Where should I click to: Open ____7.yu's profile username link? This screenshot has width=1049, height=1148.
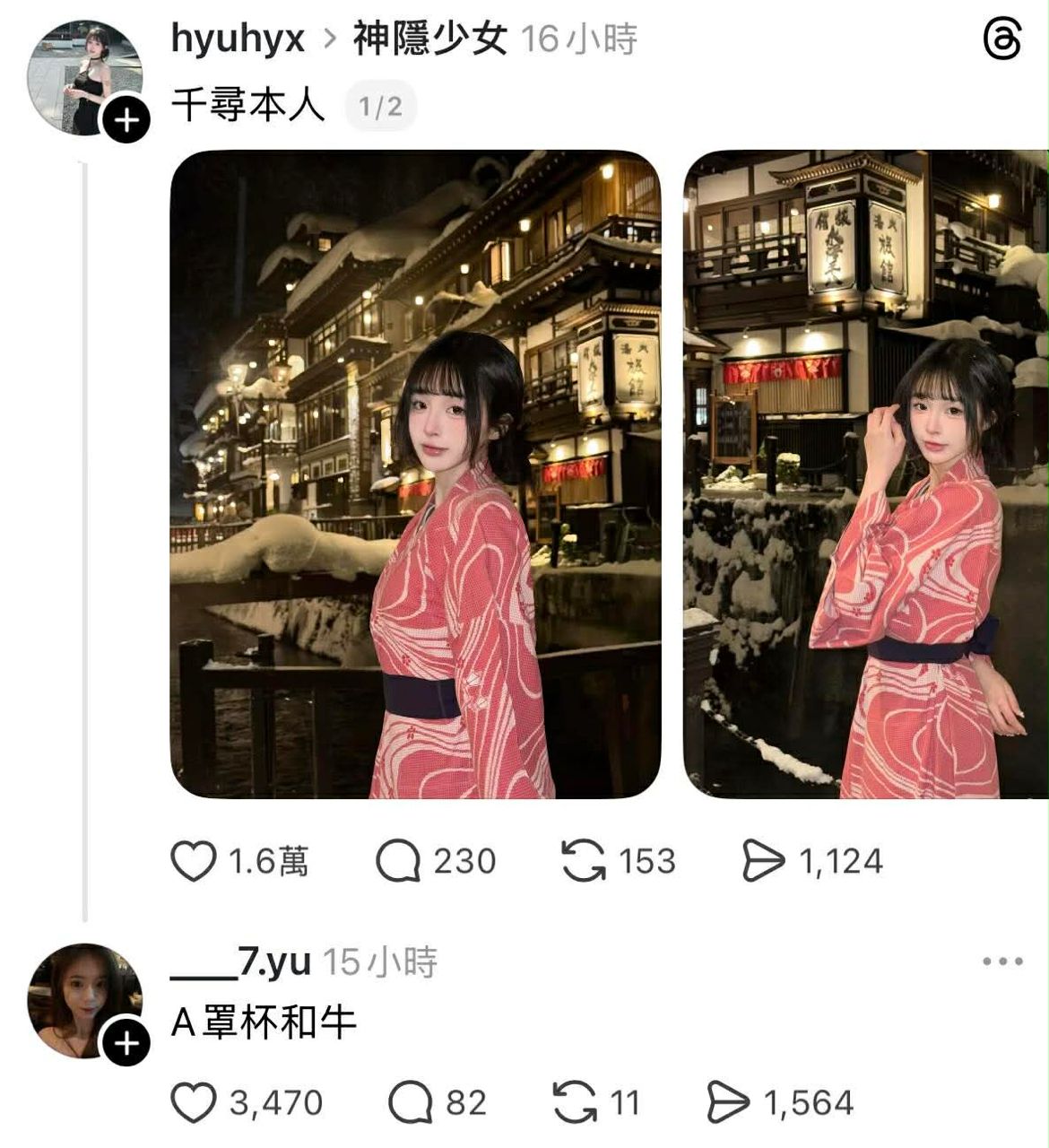click(x=240, y=961)
